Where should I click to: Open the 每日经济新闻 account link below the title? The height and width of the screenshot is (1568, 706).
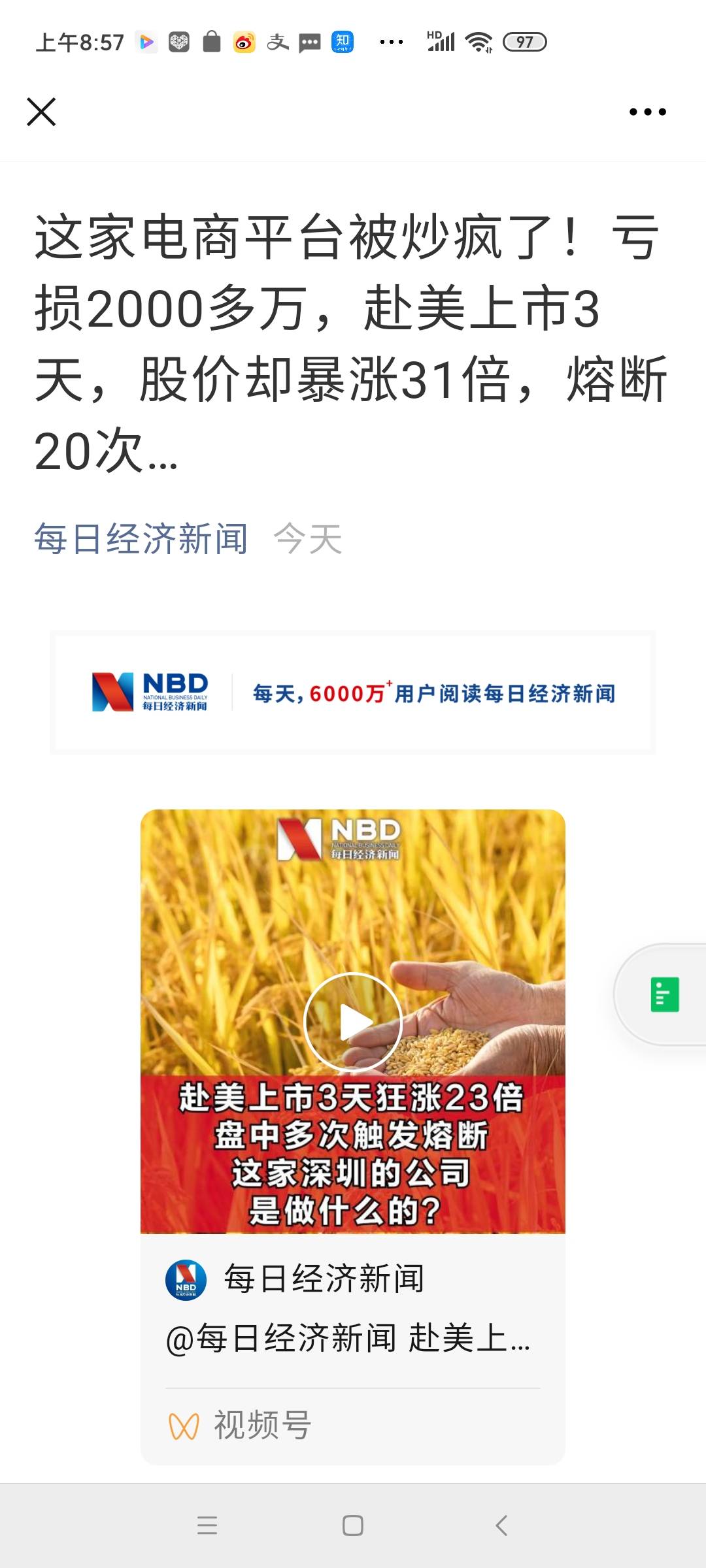[x=141, y=539]
